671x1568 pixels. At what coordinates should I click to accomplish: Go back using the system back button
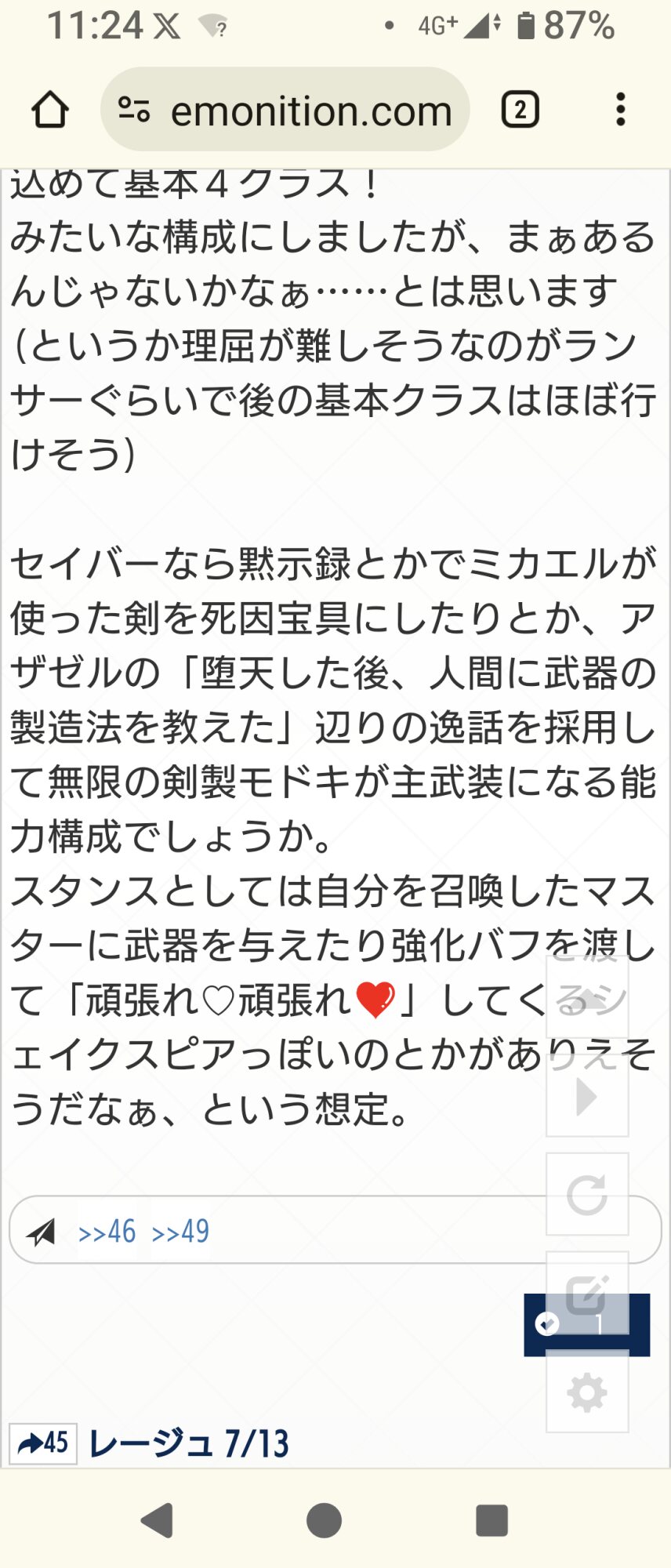(158, 1520)
